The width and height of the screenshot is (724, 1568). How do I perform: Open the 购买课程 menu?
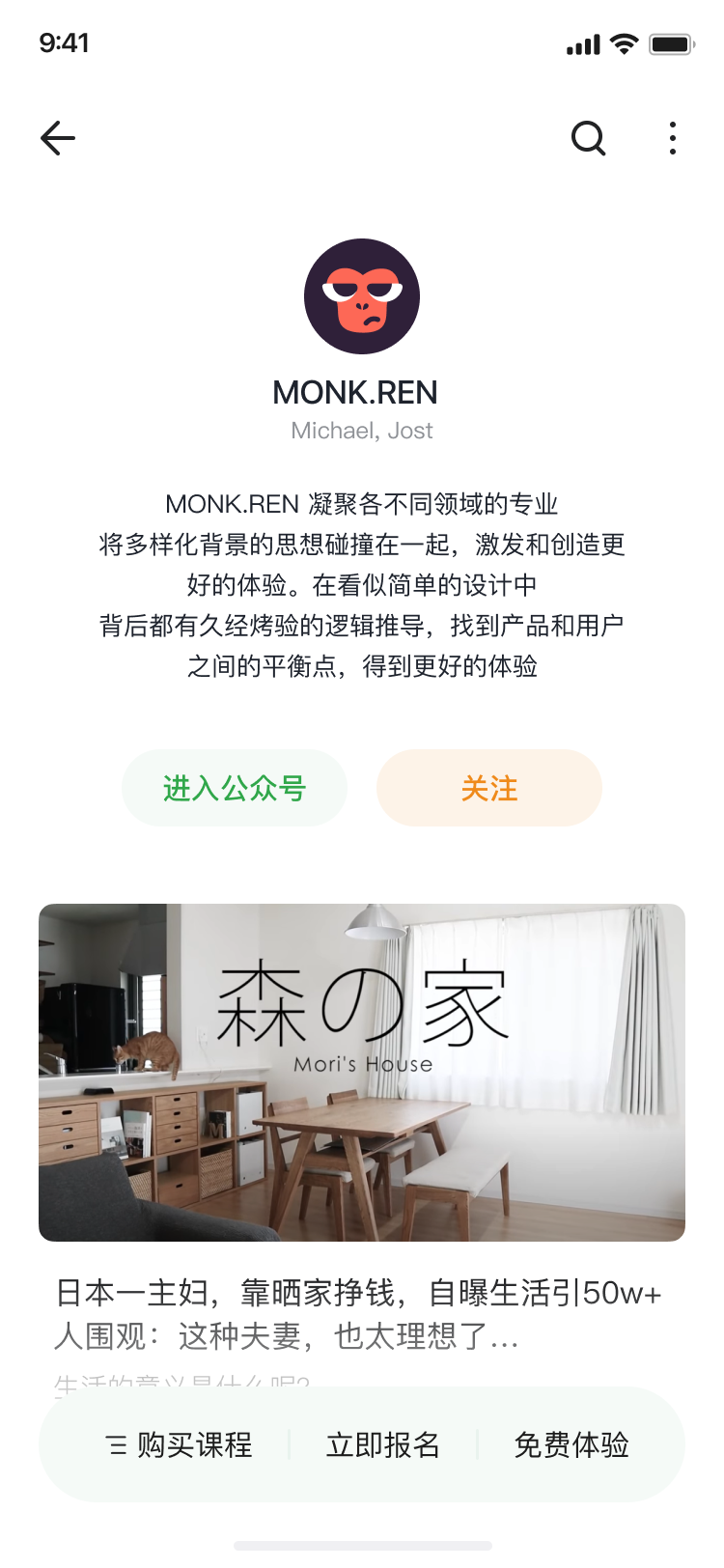point(180,1444)
